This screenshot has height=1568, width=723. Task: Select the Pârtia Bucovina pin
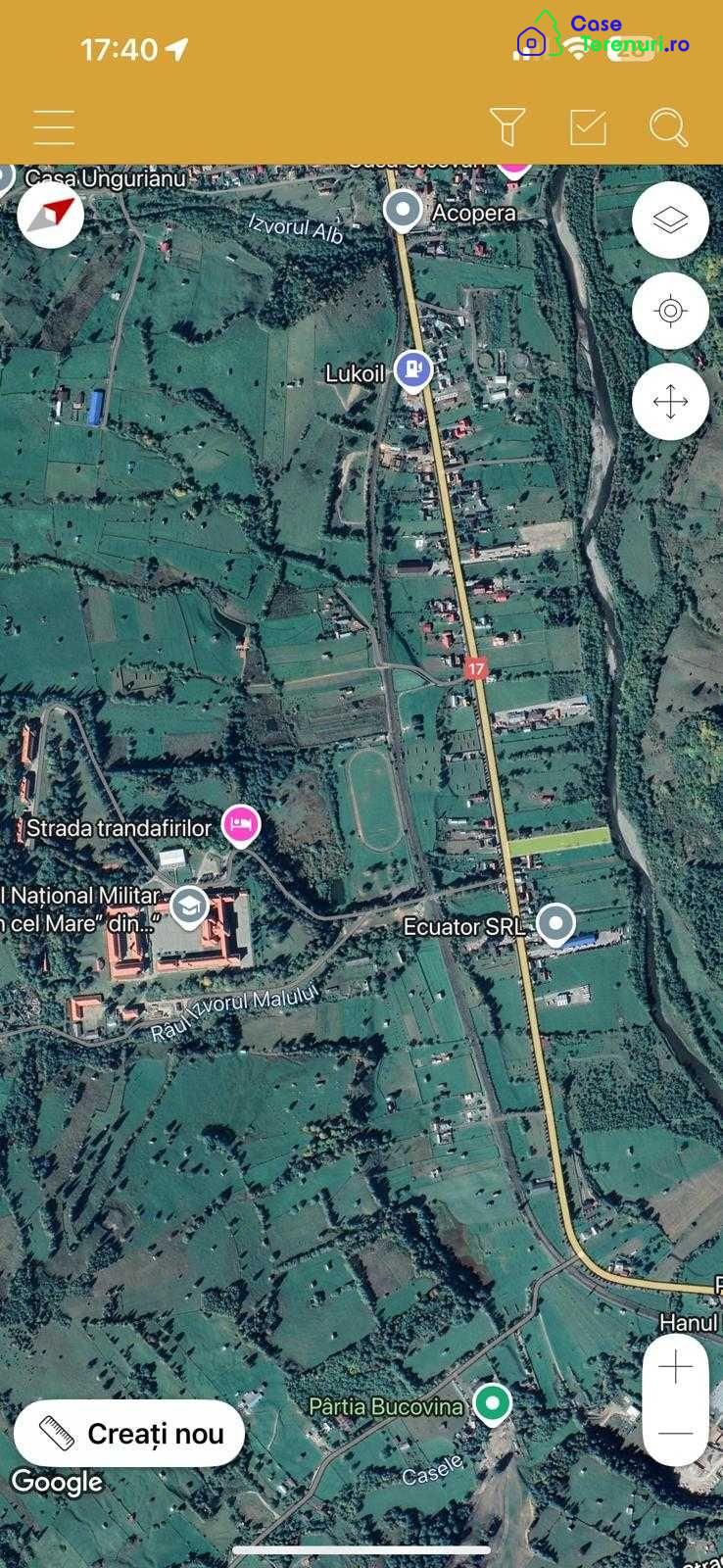point(492,1403)
